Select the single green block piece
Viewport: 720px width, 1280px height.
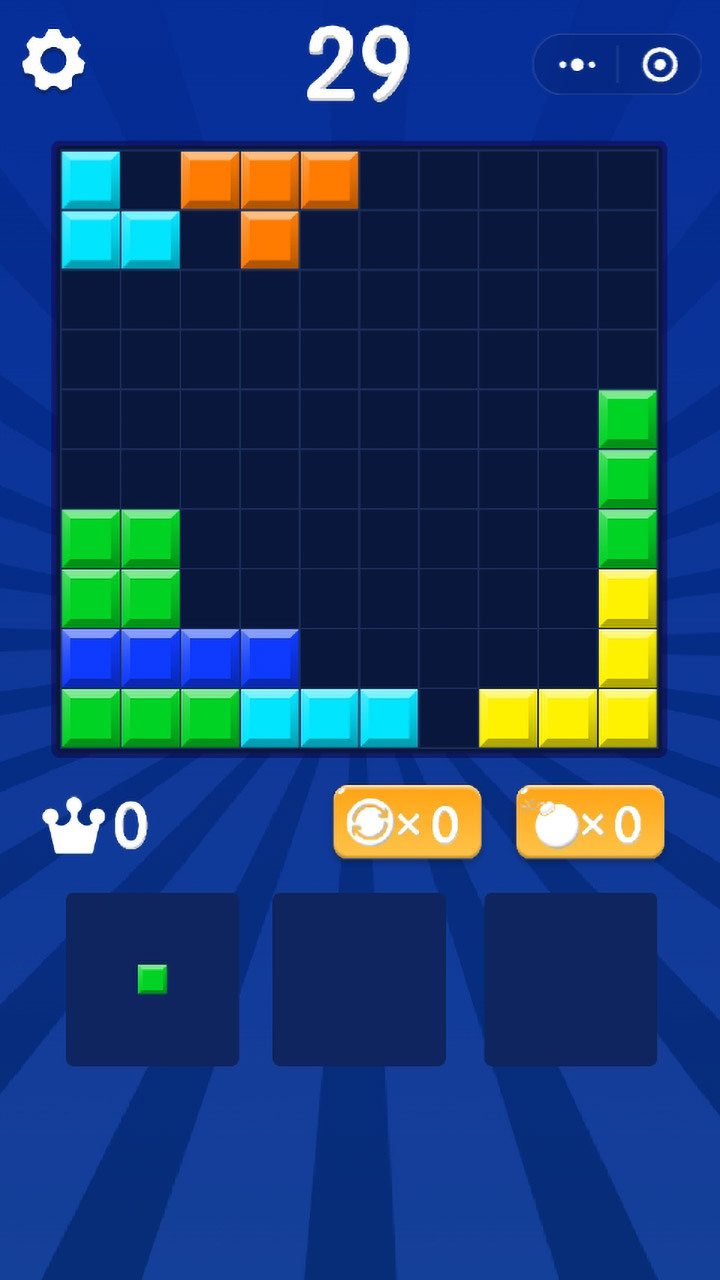click(152, 979)
